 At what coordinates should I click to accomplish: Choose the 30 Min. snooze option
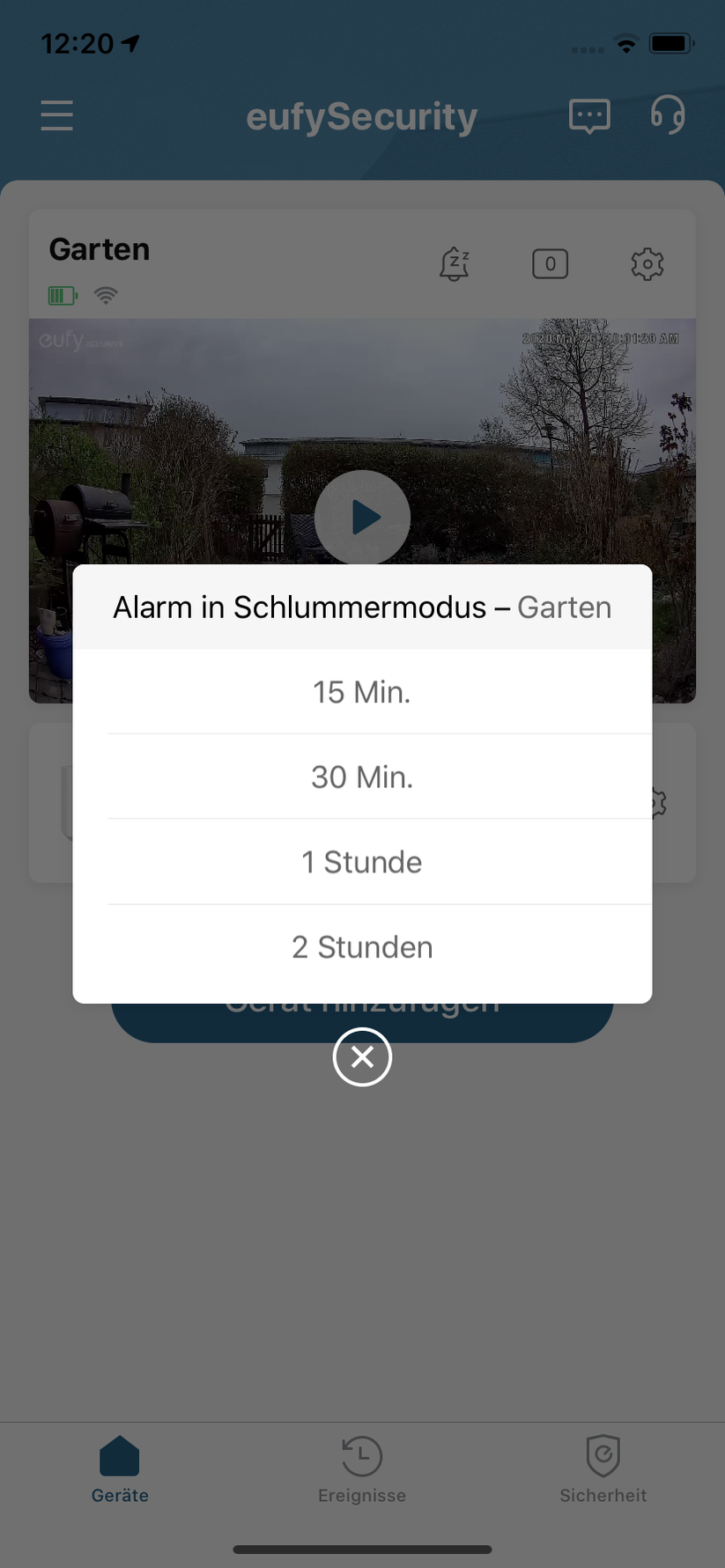click(x=362, y=777)
